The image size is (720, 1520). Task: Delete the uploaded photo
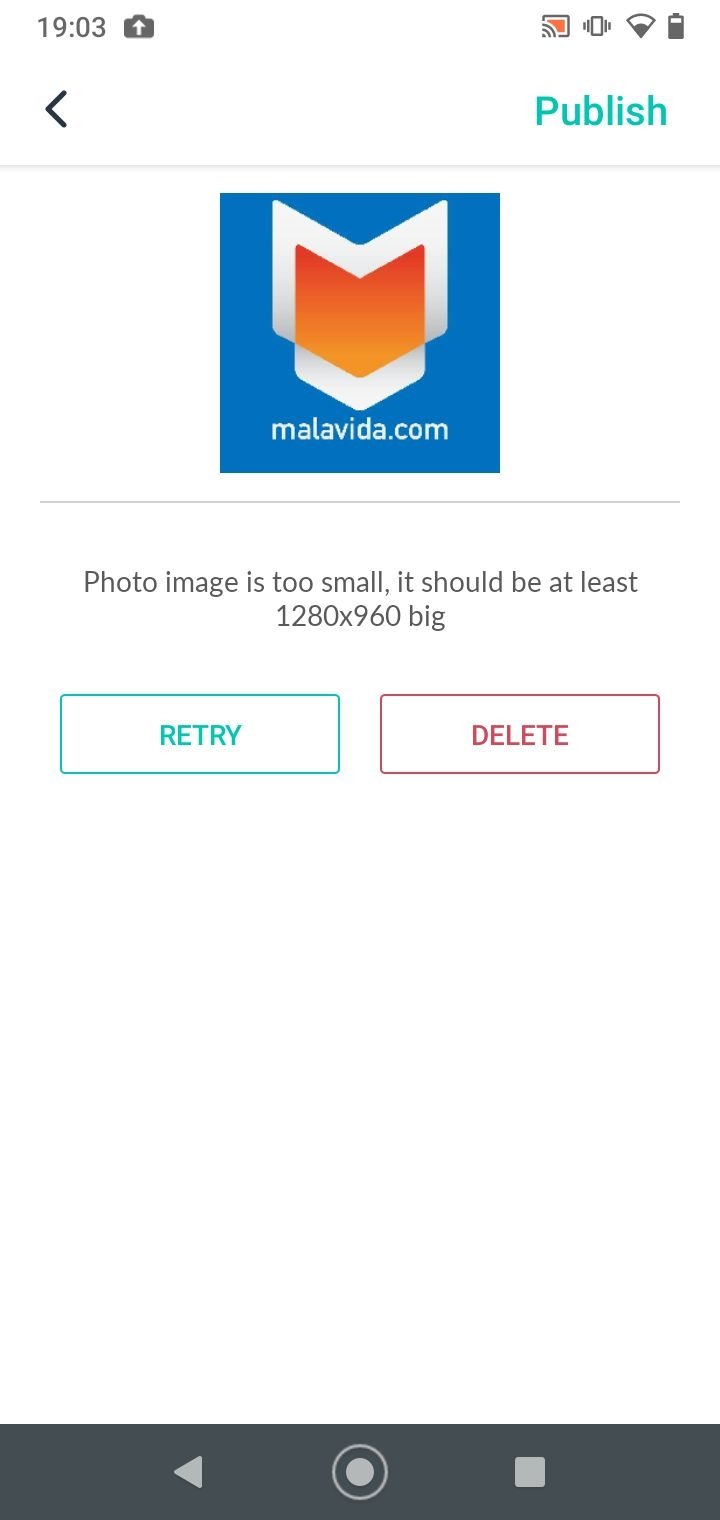point(520,734)
